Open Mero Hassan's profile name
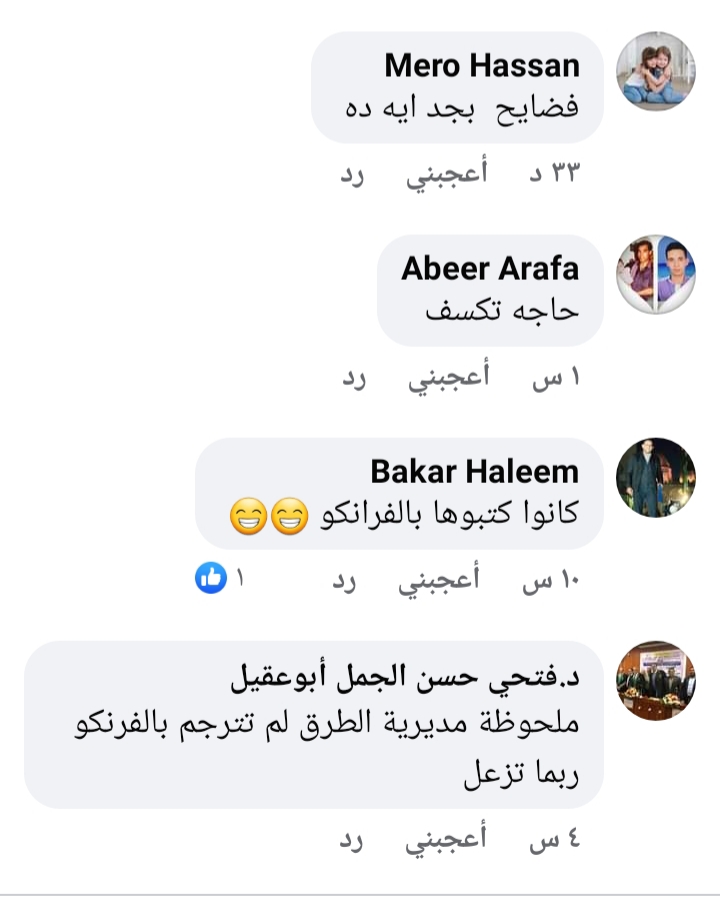 coord(481,66)
